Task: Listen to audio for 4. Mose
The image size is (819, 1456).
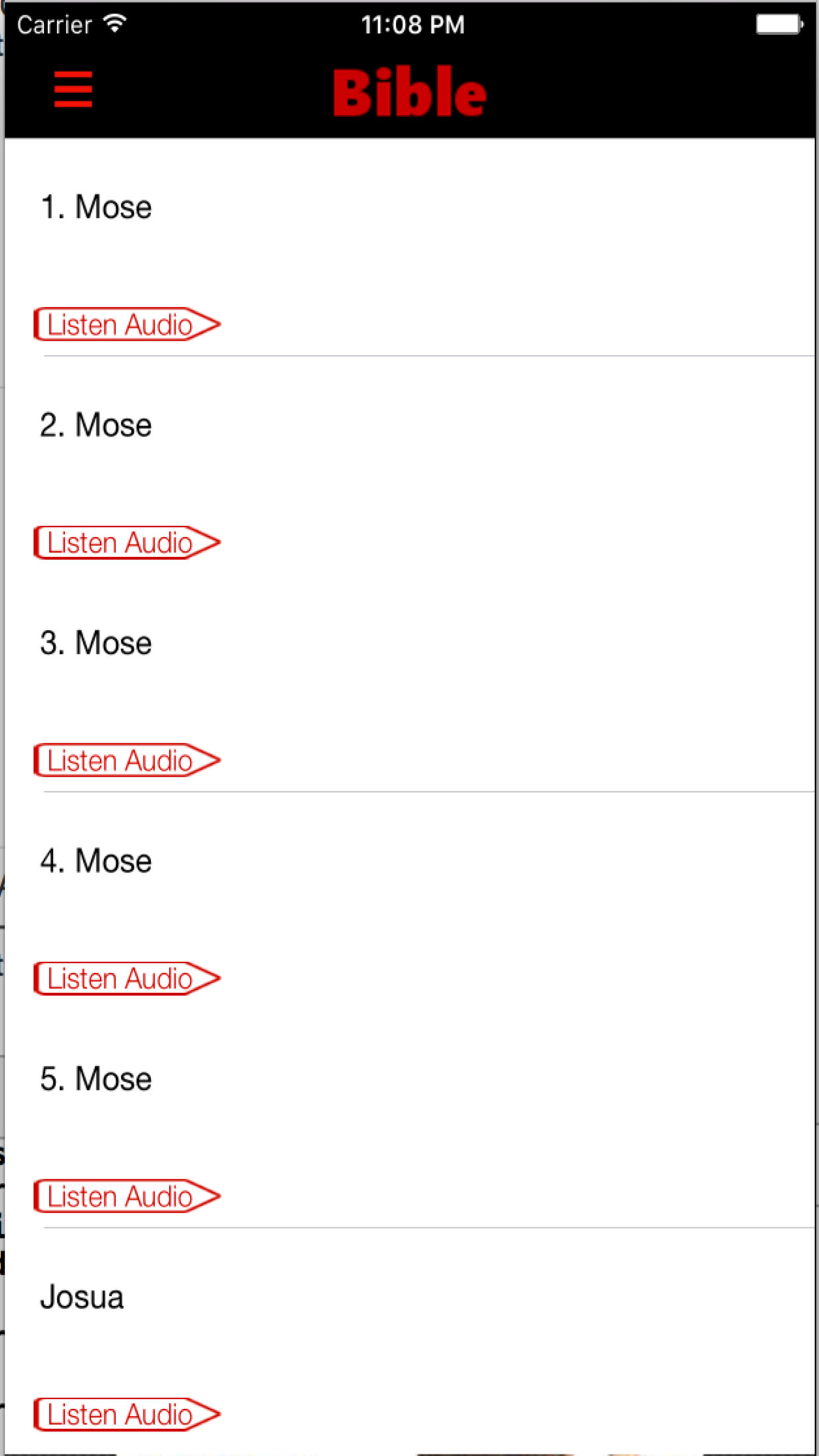Action: (x=119, y=978)
